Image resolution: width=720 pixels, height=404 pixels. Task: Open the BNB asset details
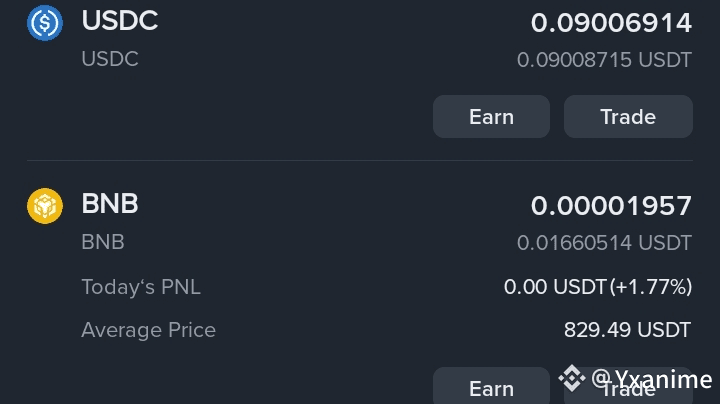point(110,205)
